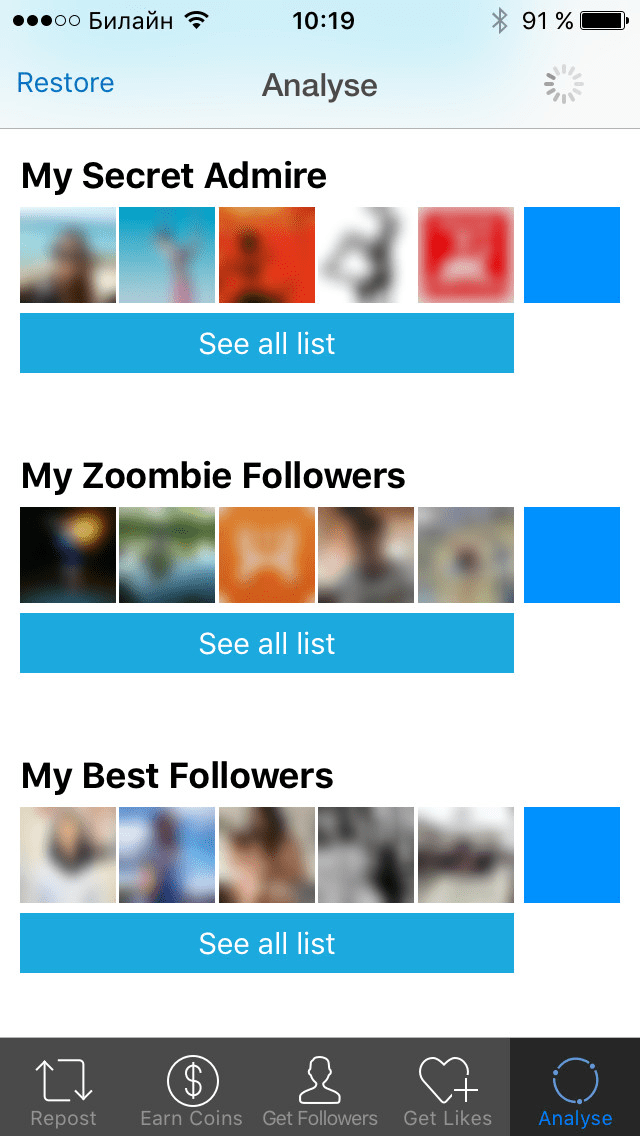See all list under My Zoombie Followers
The height and width of the screenshot is (1136, 640).
point(267,643)
